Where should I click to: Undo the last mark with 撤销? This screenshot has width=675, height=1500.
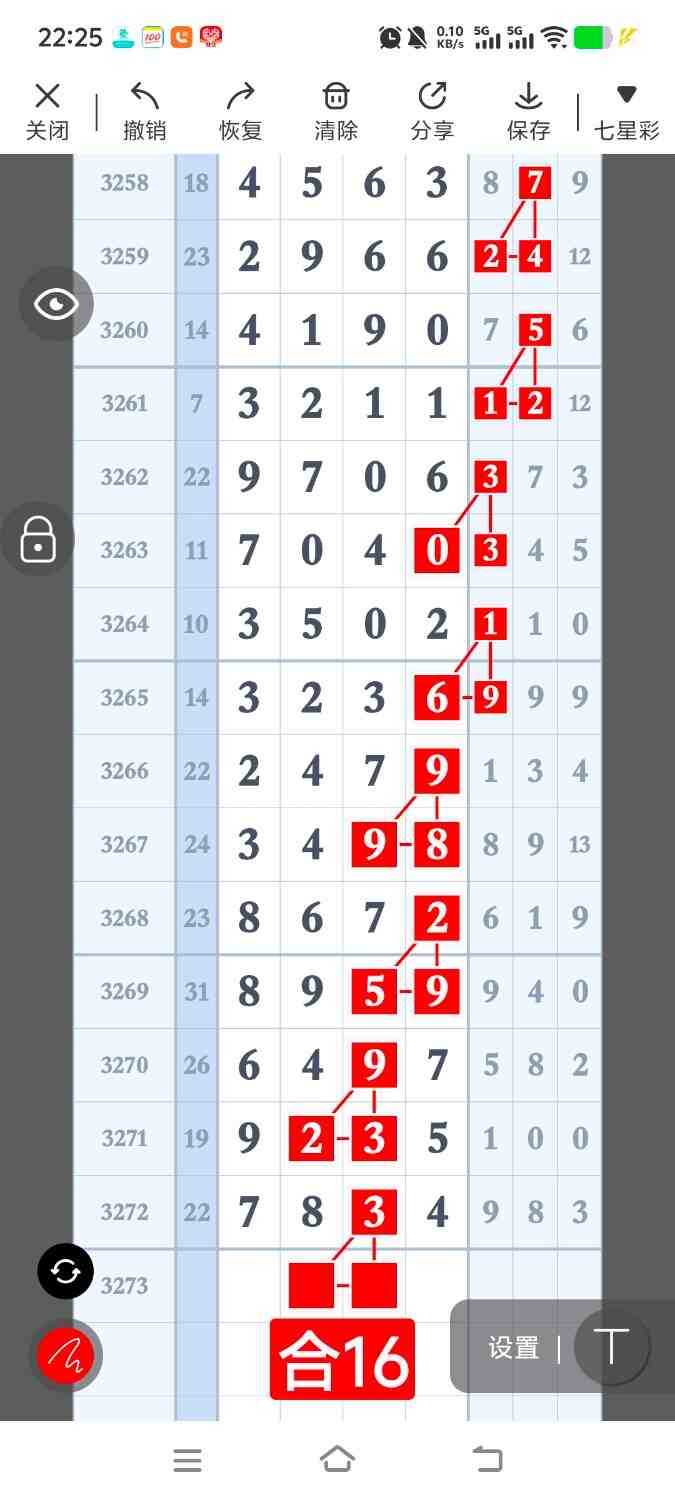pos(144,111)
